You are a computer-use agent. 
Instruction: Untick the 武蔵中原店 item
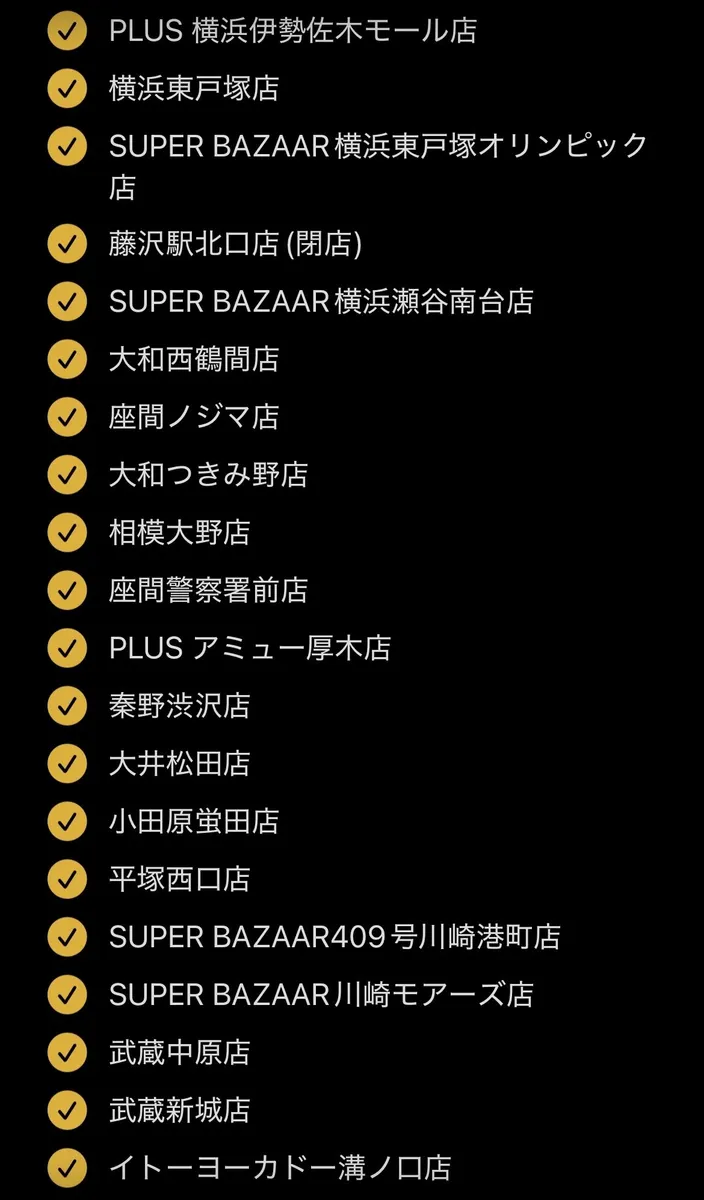click(x=67, y=1052)
